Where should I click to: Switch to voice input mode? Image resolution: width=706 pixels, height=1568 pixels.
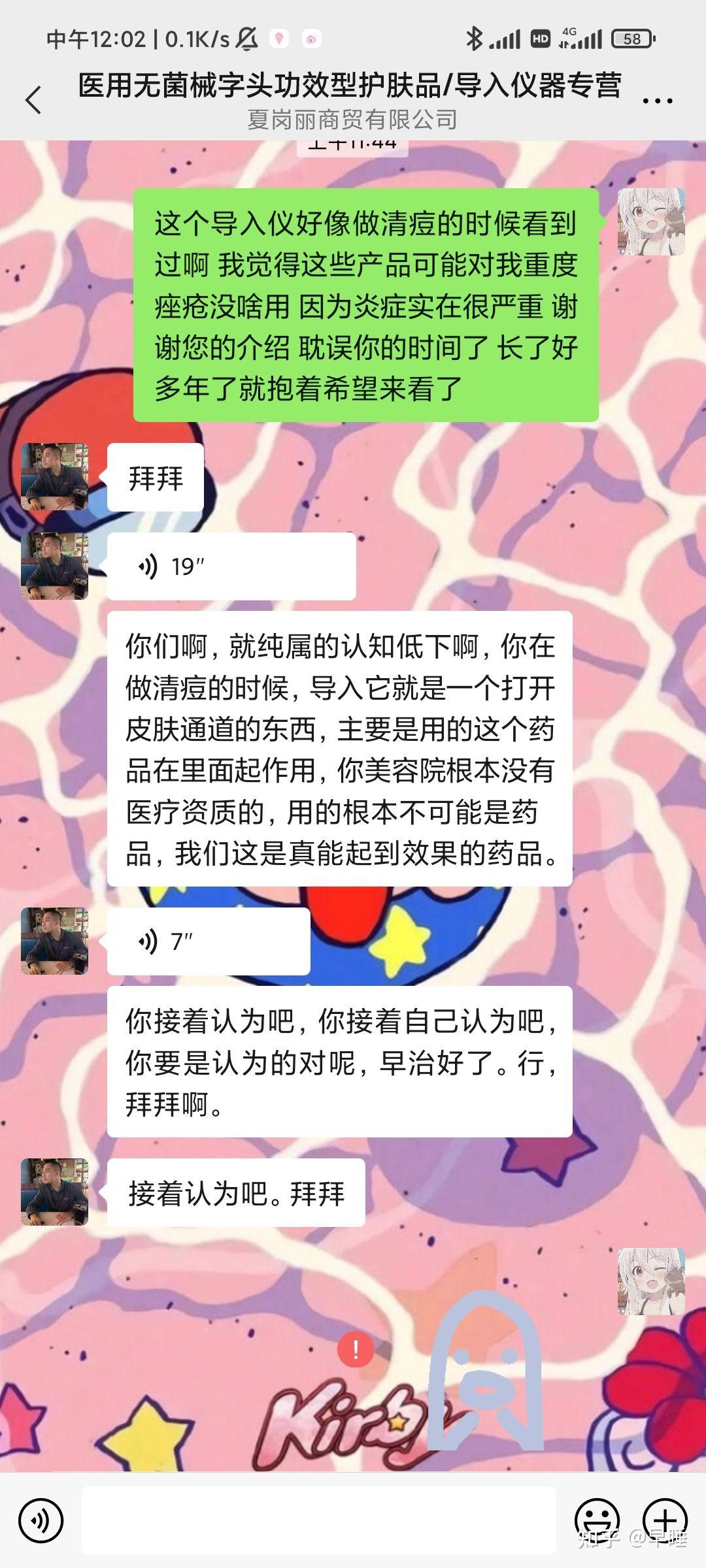41,1520
